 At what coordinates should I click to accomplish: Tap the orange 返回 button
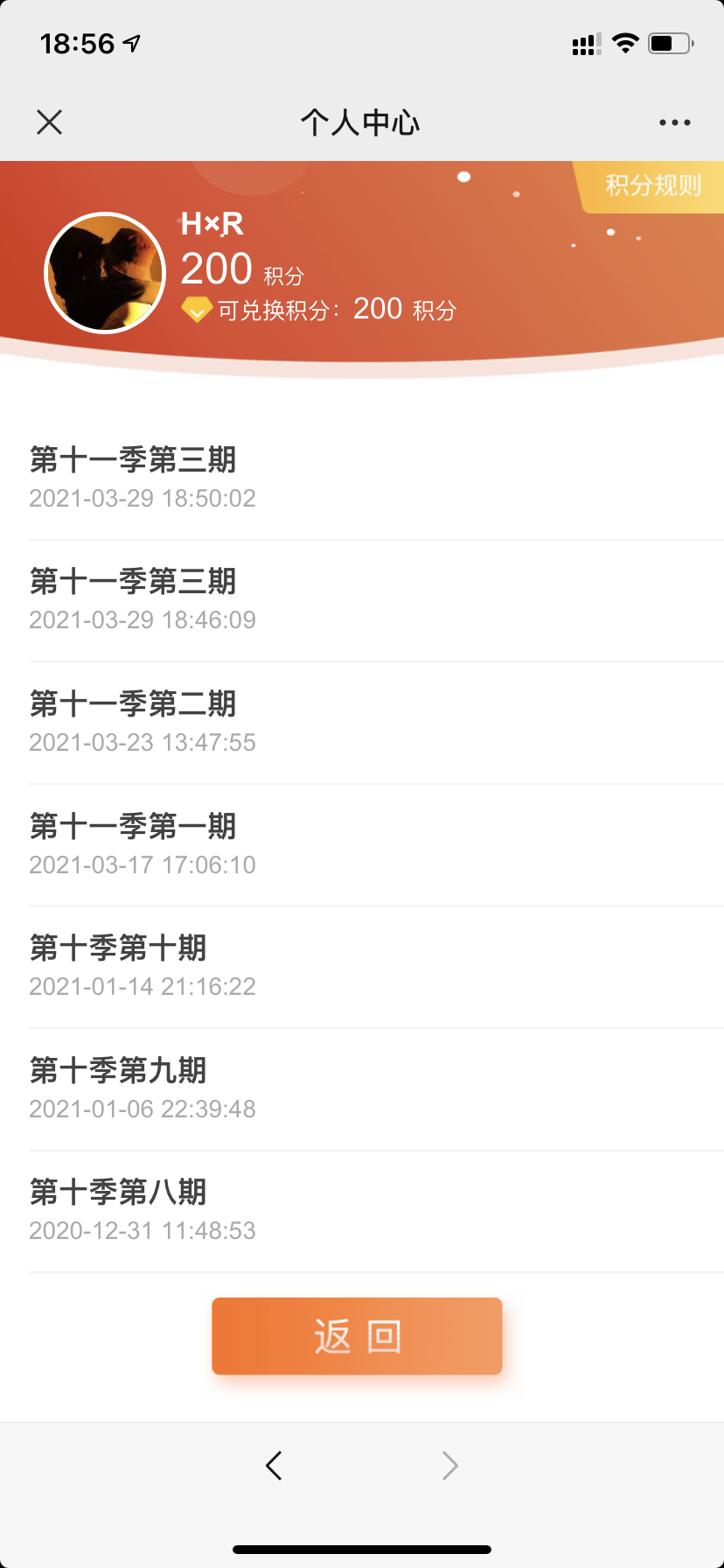click(x=357, y=1336)
